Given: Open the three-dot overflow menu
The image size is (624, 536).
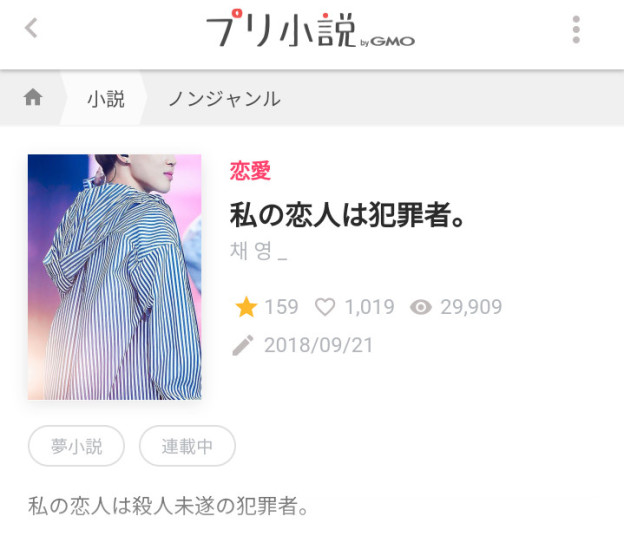Looking at the screenshot, I should coord(576,30).
